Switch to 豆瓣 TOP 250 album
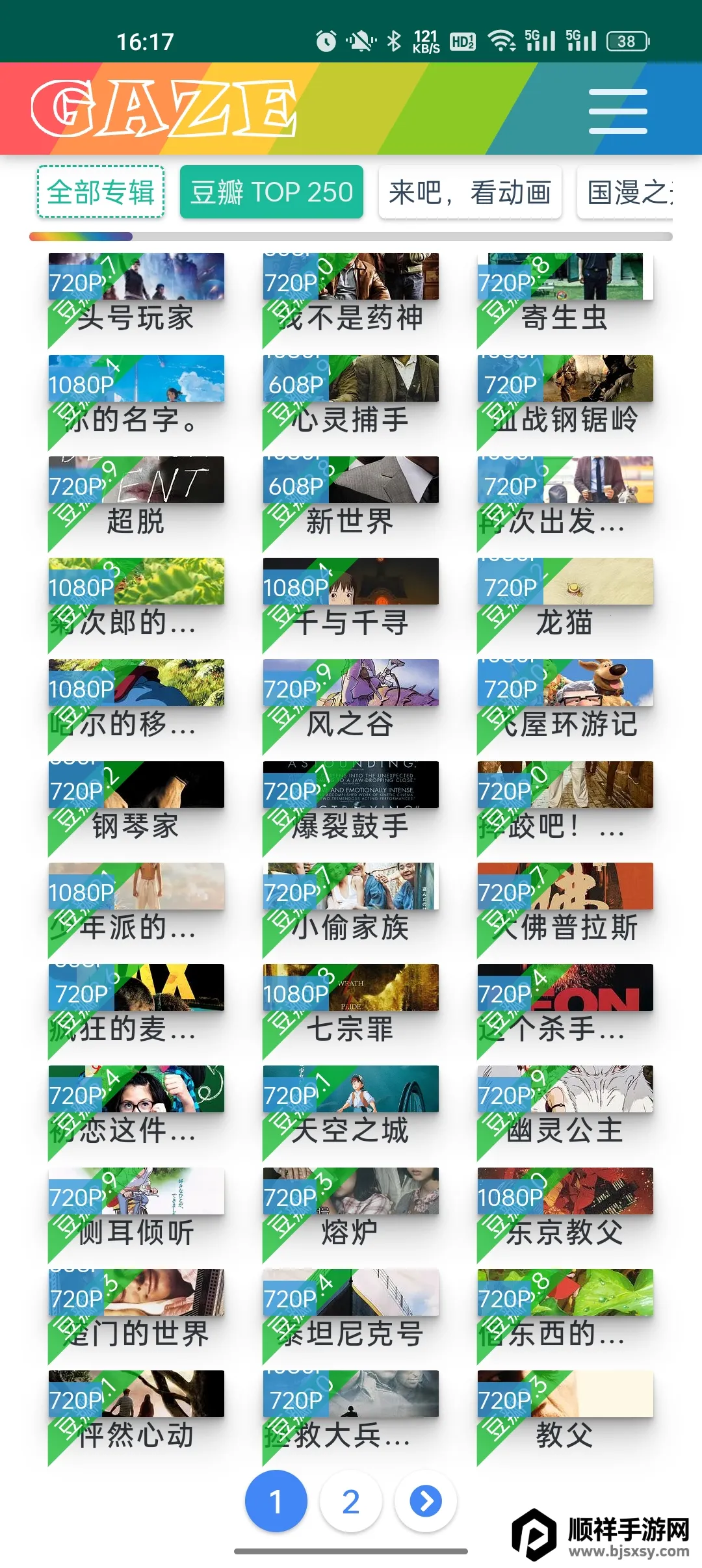Image resolution: width=702 pixels, height=1568 pixels. (271, 192)
